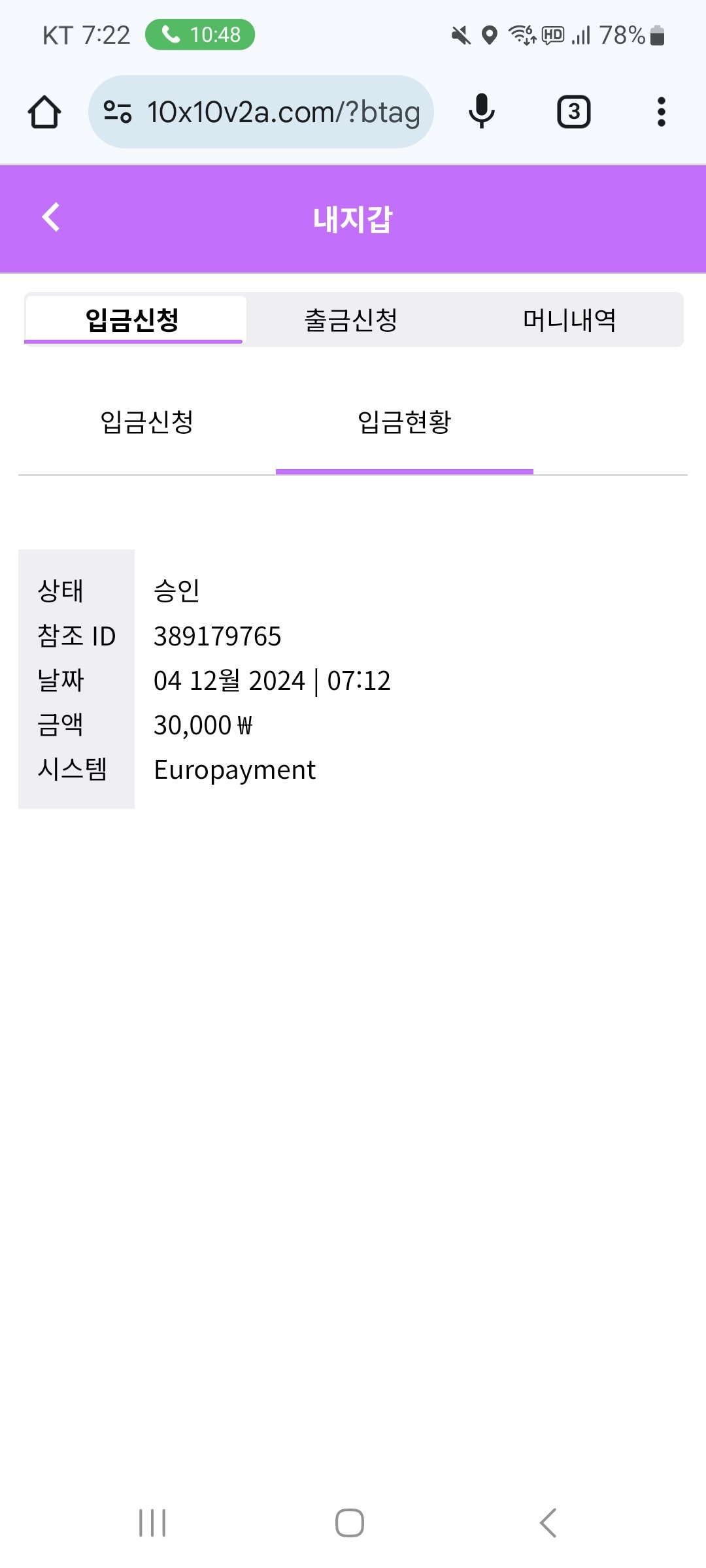Open the tab switcher showing 3 tabs
The height and width of the screenshot is (1568, 706).
click(x=573, y=112)
